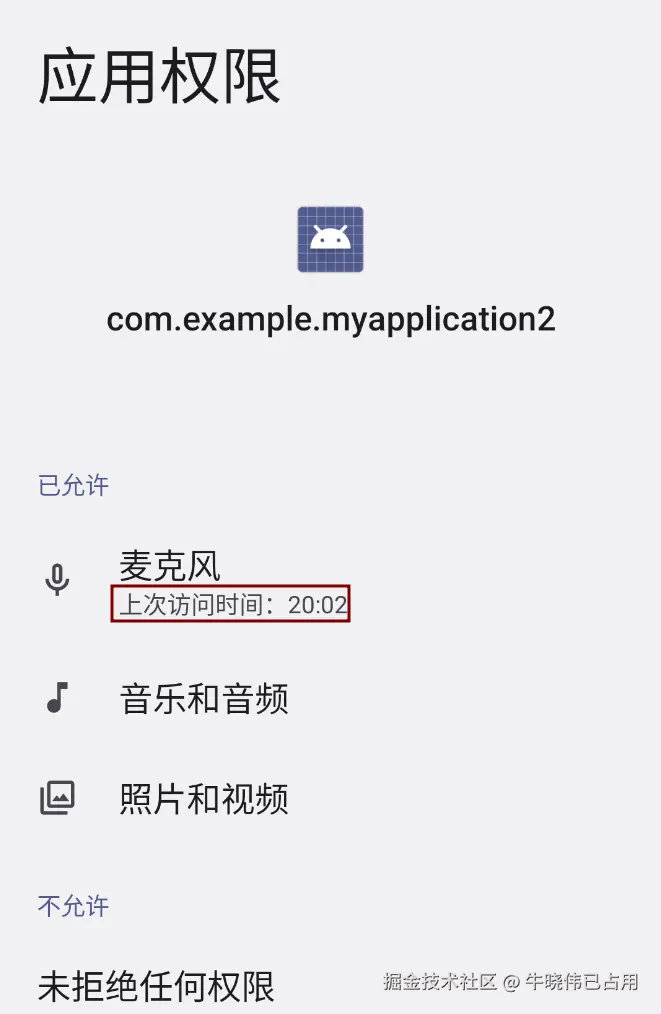Open the 音乐和音频 permission settings

click(x=204, y=698)
